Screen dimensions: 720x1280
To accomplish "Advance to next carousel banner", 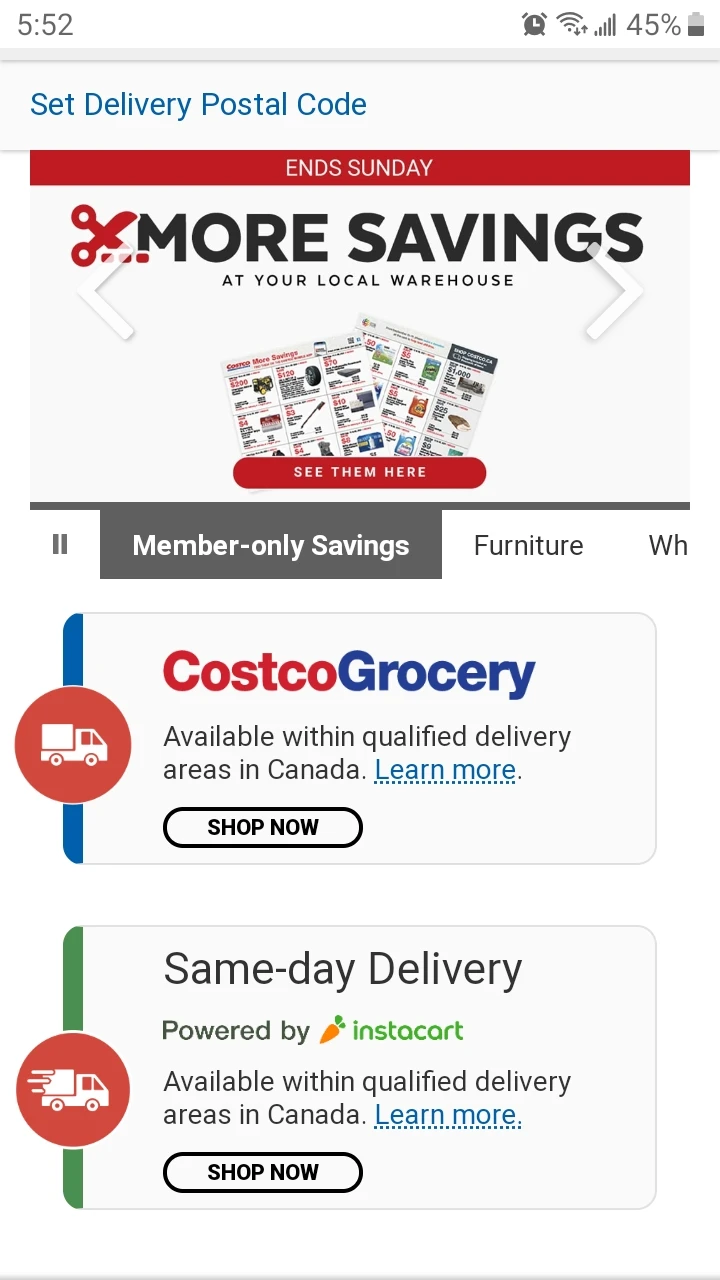I will [x=614, y=290].
